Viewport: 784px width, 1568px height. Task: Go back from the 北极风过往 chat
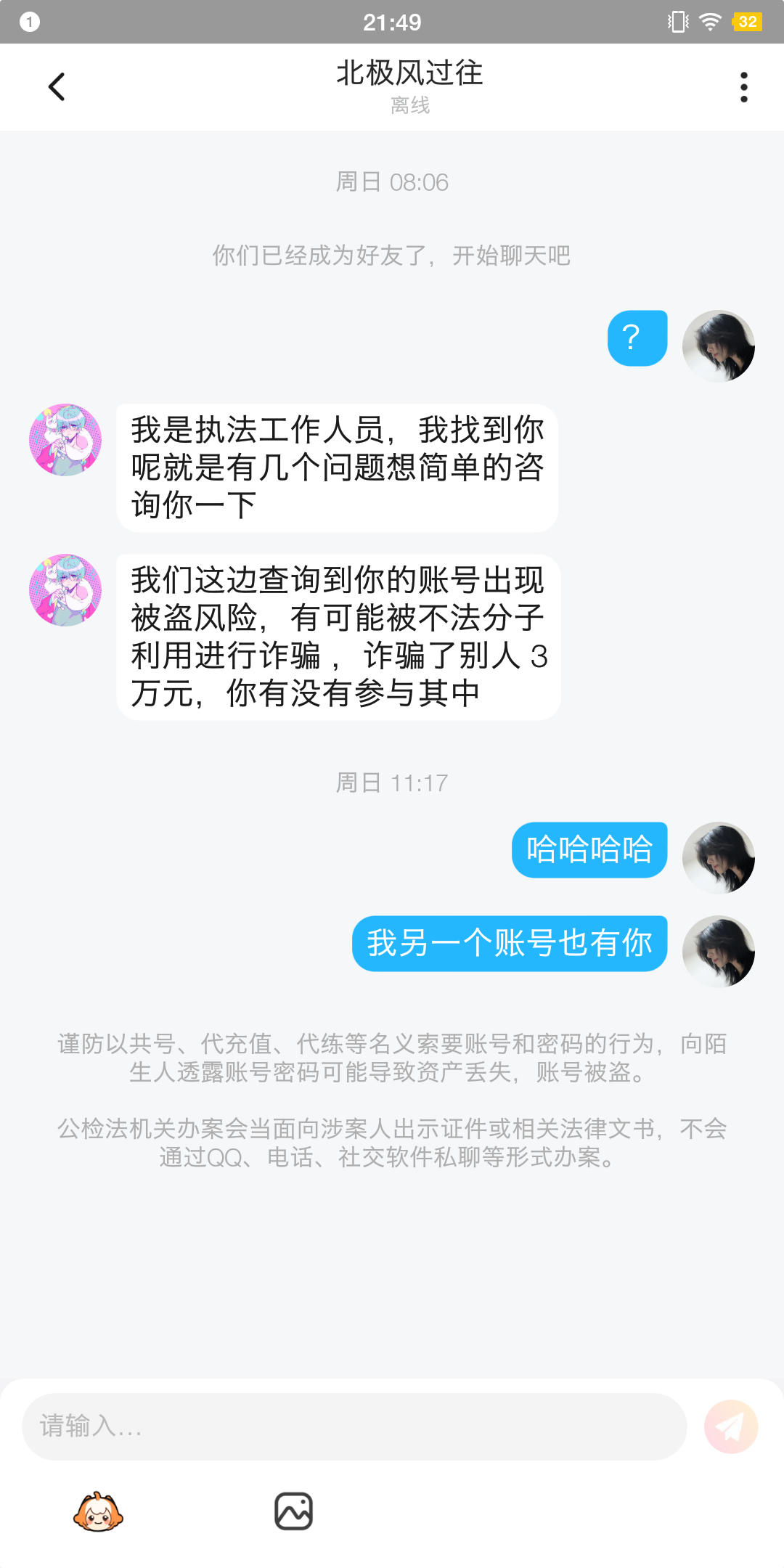pos(57,87)
